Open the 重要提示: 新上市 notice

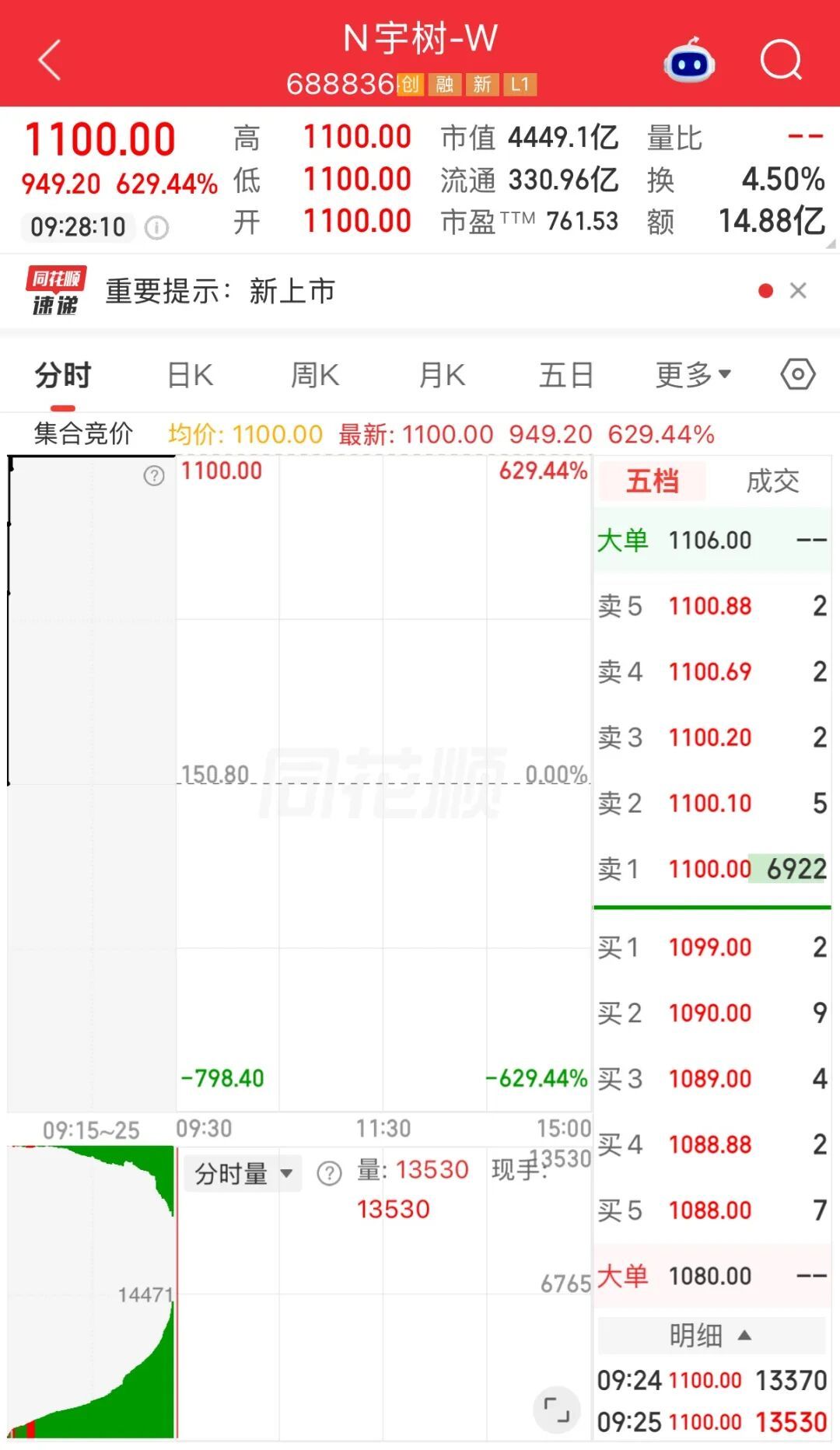[220, 291]
